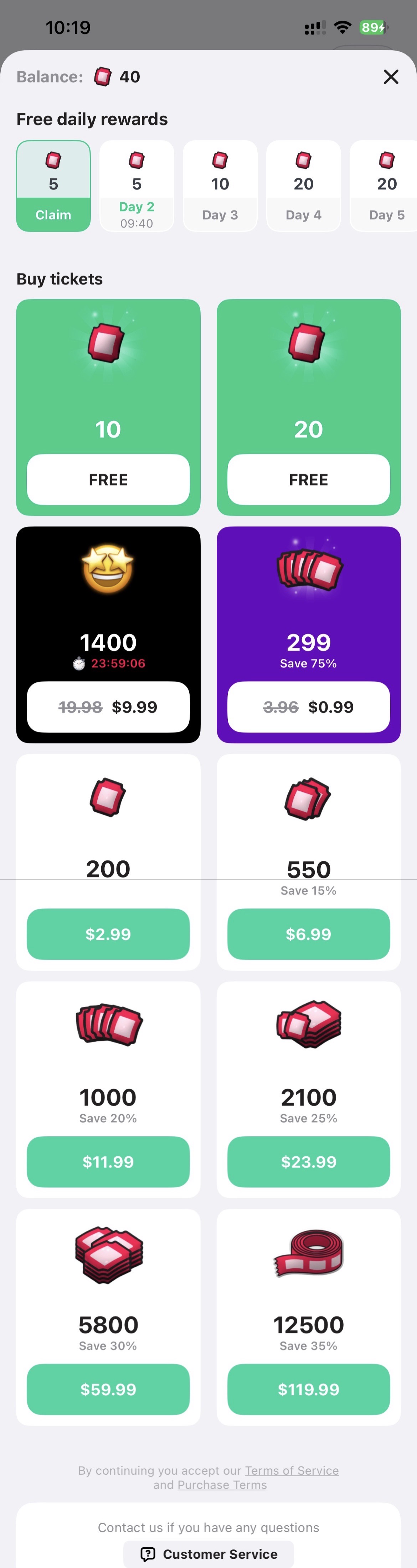Image resolution: width=417 pixels, height=1568 pixels.
Task: Purchase 550 tickets for $6.99
Action: [x=309, y=934]
